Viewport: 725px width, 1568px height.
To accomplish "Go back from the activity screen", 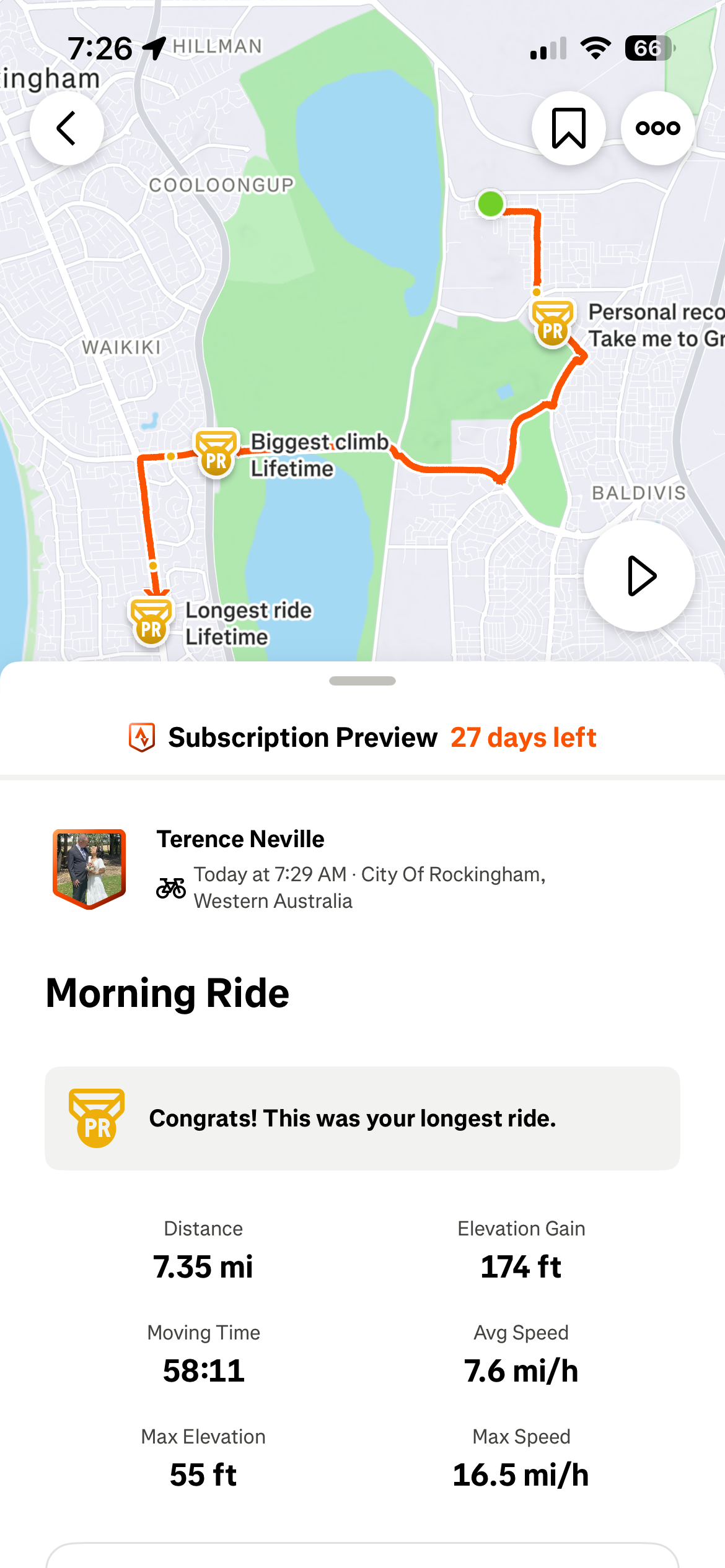I will click(66, 128).
